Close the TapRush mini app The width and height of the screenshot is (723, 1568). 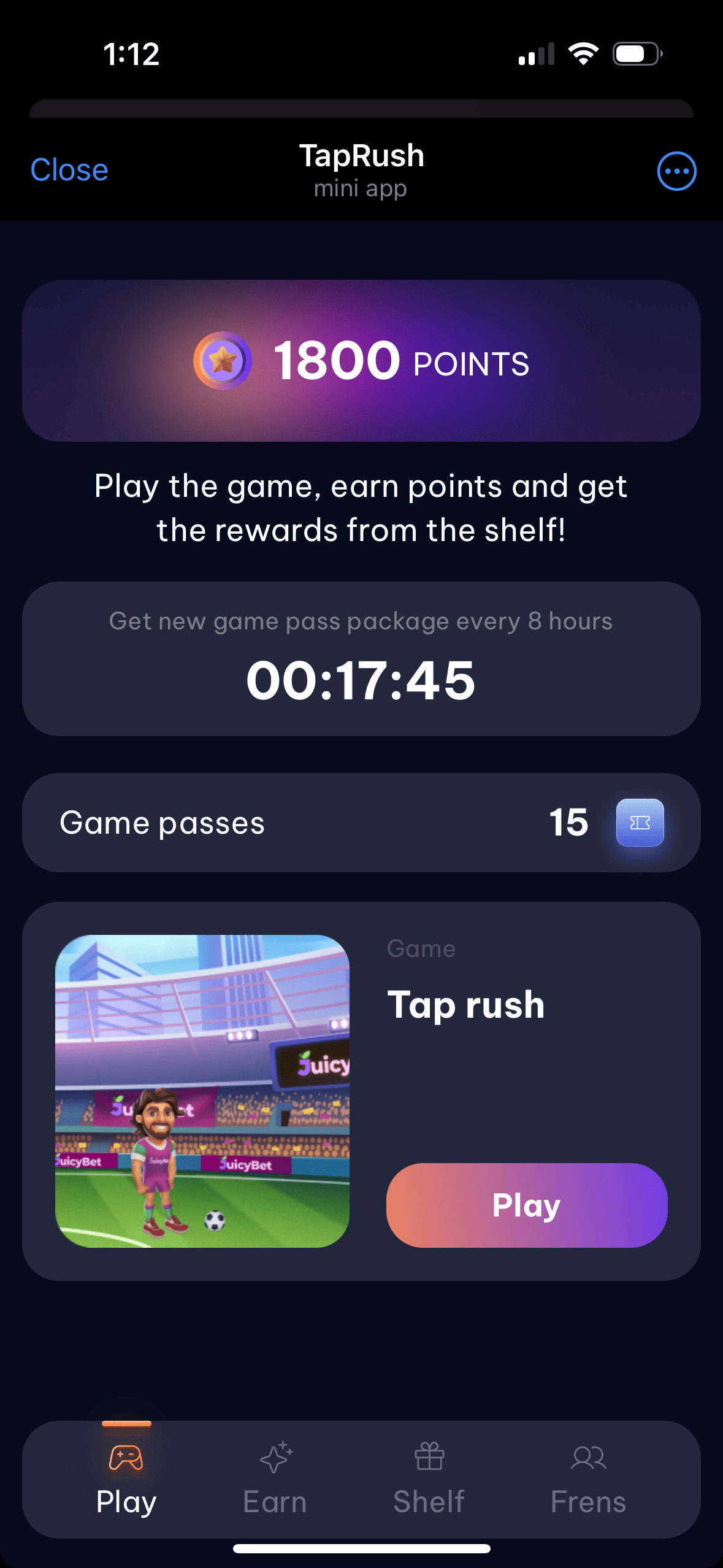click(69, 170)
